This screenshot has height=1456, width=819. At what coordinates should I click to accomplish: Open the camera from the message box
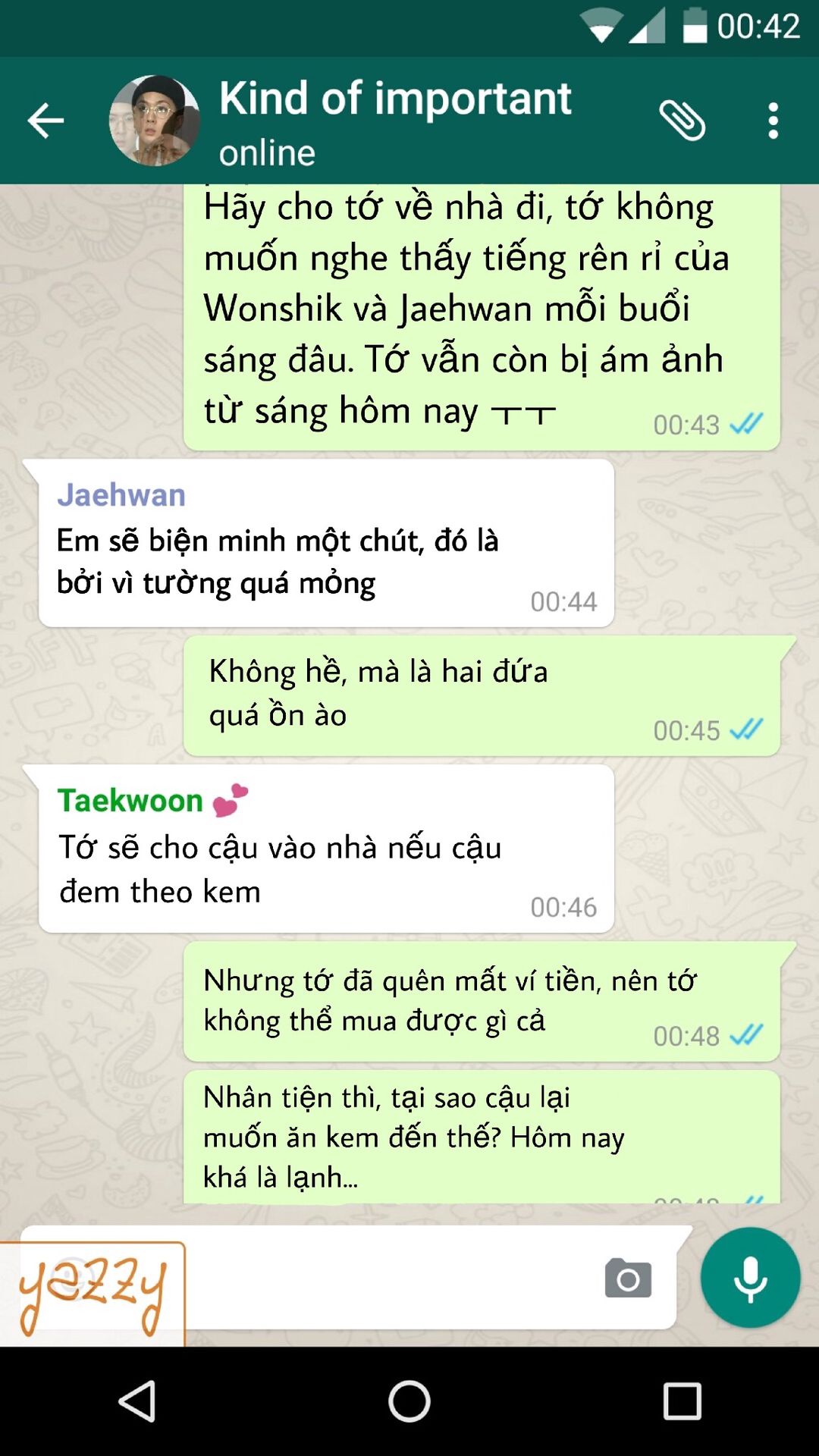point(628,1278)
